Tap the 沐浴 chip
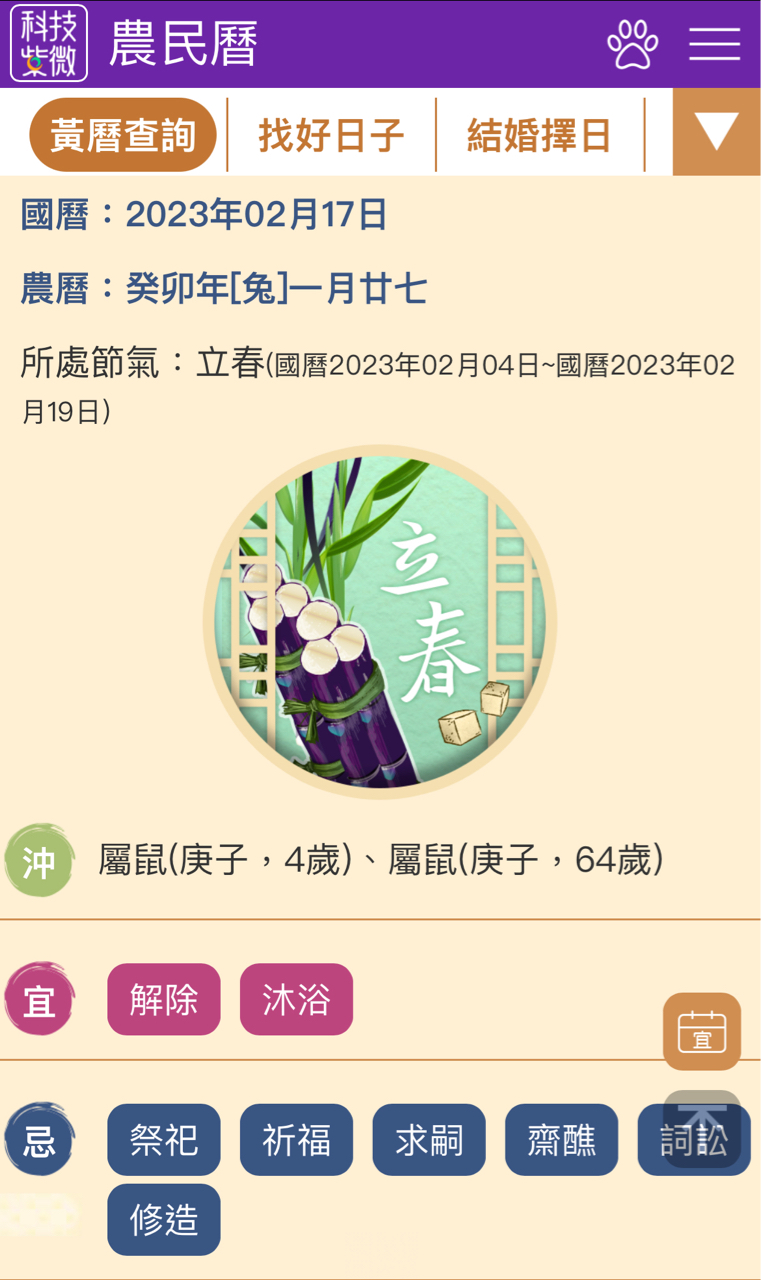Screen dimensions: 761x1280 (296, 999)
